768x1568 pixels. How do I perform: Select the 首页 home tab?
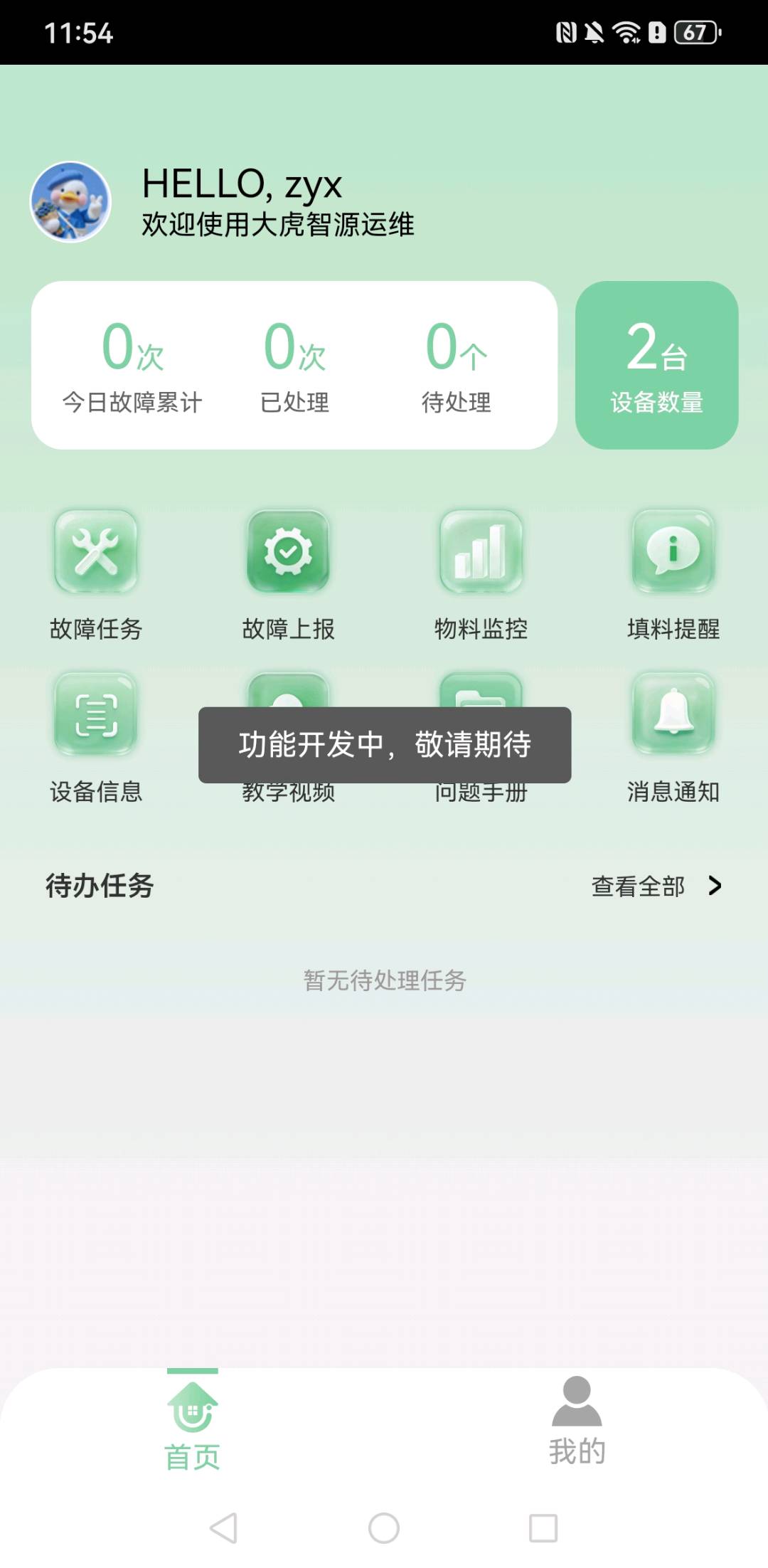pyautogui.click(x=192, y=1423)
